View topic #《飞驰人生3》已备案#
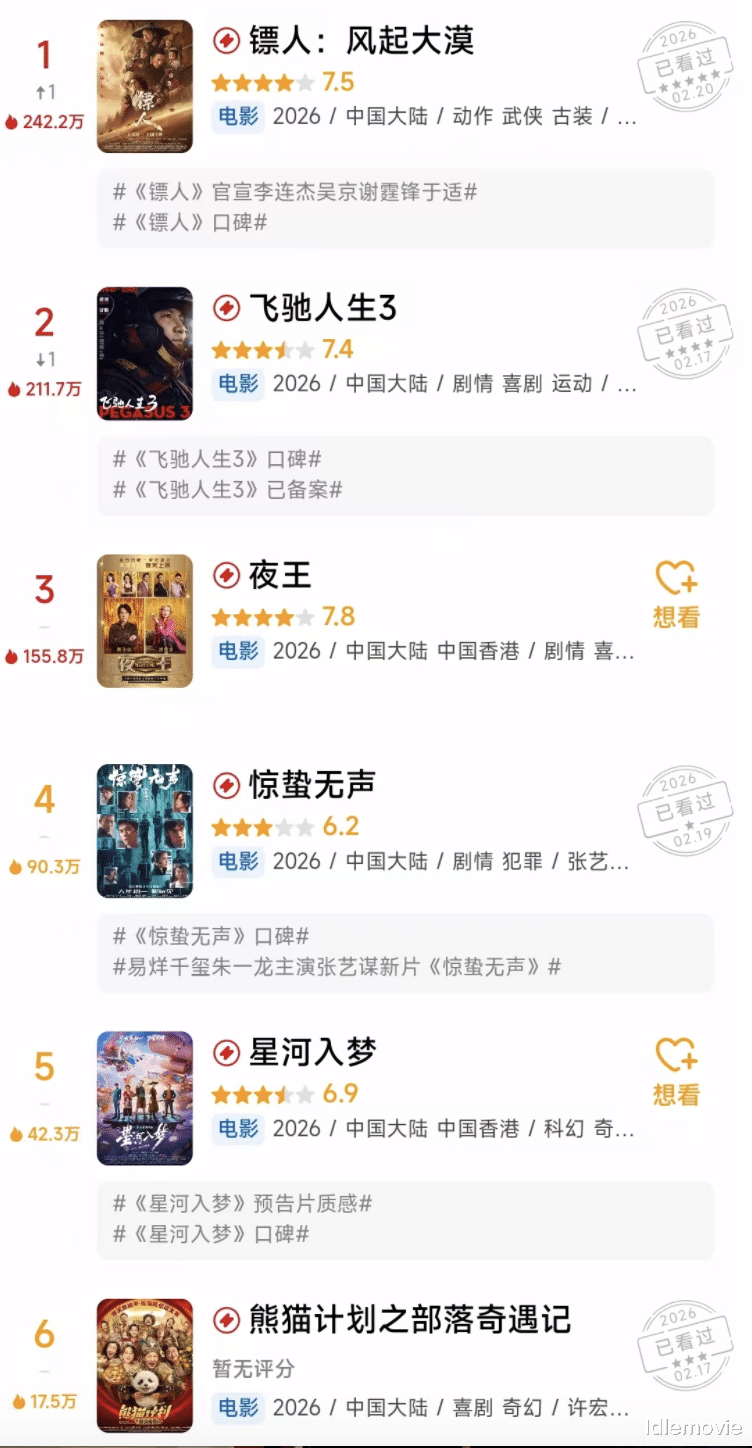The width and height of the screenshot is (752, 1448). tap(228, 489)
